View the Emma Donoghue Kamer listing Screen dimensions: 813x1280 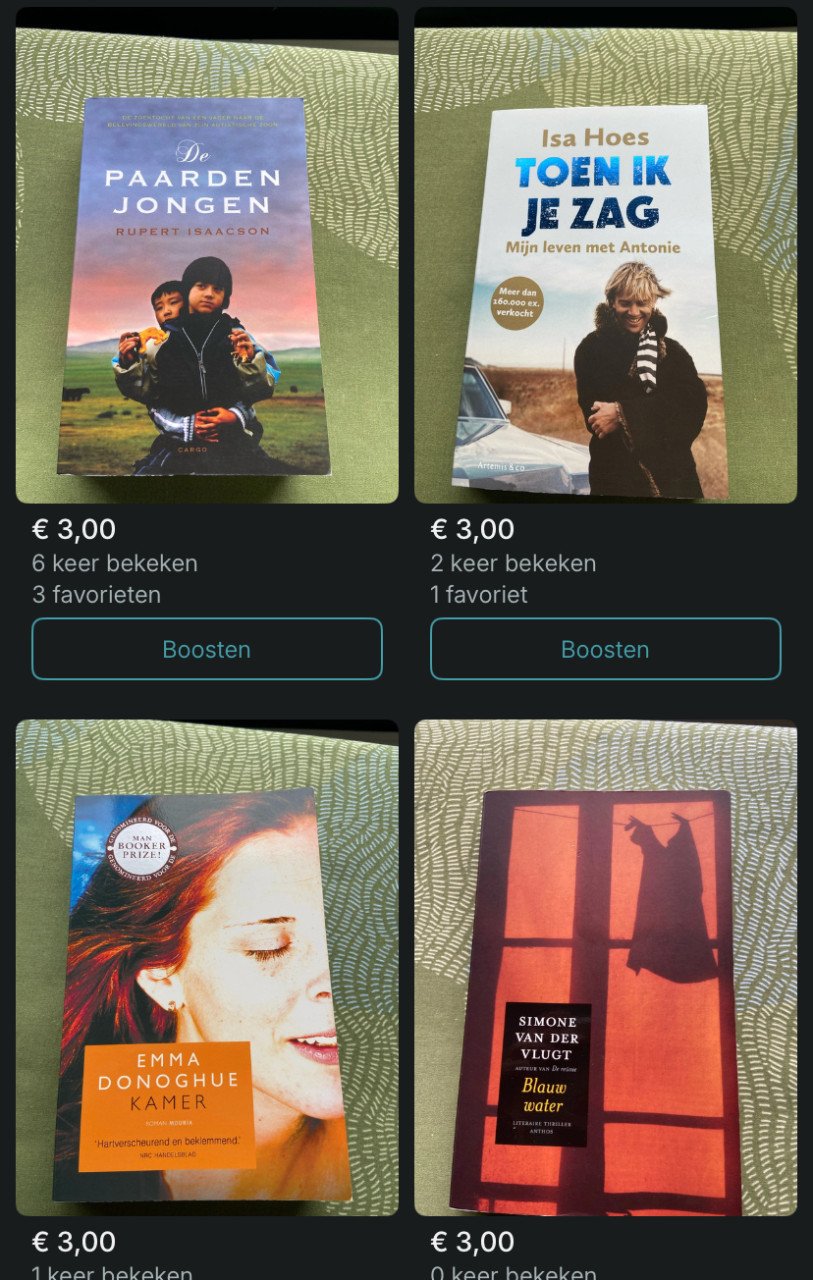[207, 967]
